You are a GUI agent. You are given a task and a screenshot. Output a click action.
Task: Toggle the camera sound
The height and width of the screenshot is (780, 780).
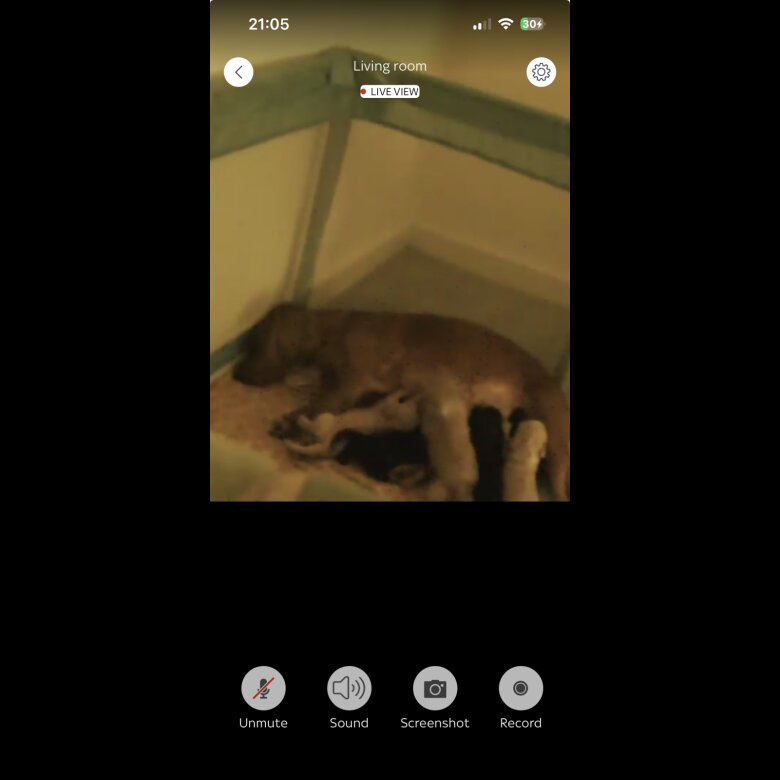(x=349, y=688)
